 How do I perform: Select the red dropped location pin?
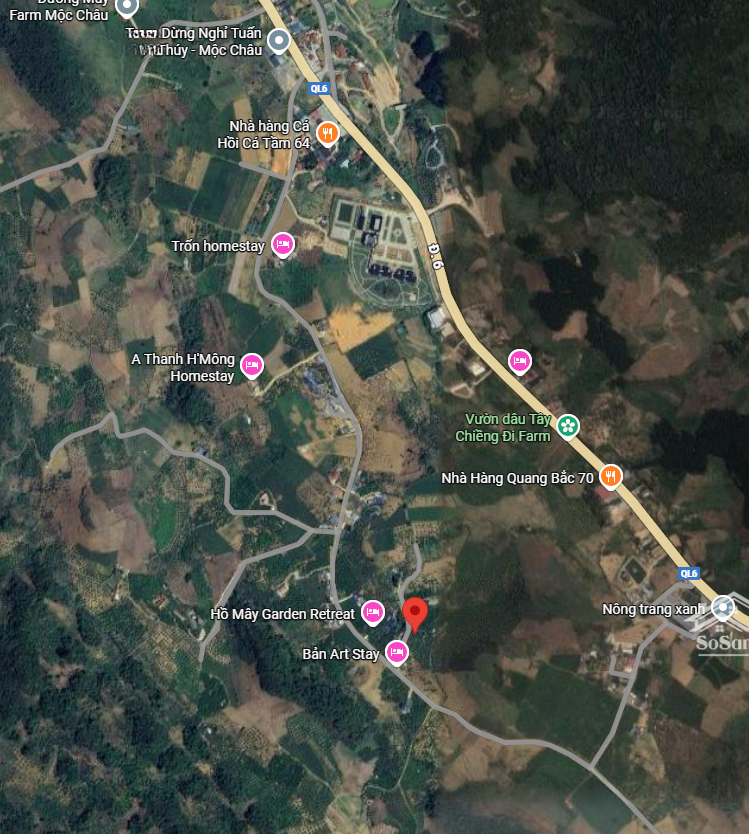click(415, 612)
